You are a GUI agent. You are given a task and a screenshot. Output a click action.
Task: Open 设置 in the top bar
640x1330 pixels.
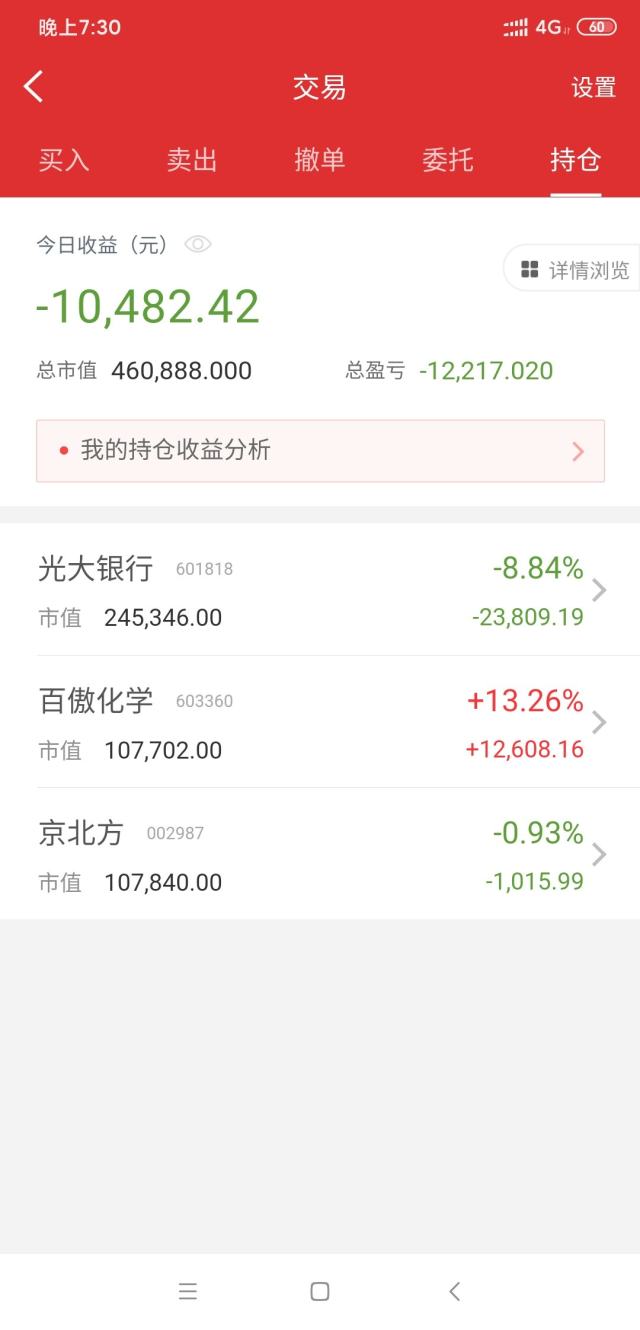(x=593, y=88)
